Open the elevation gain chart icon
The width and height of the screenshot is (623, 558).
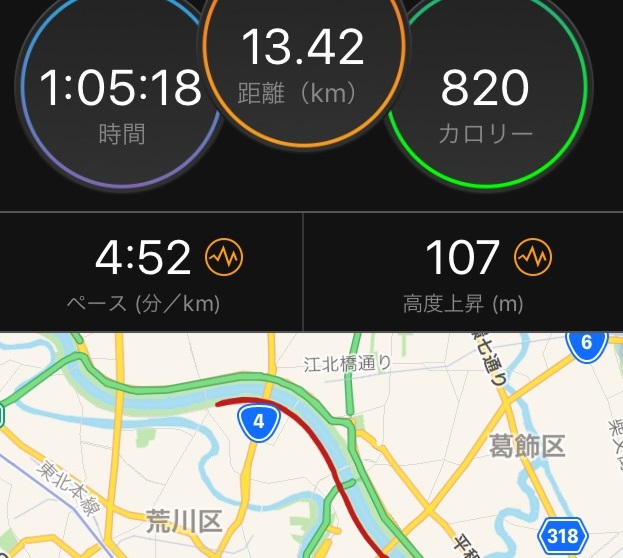click(x=533, y=260)
